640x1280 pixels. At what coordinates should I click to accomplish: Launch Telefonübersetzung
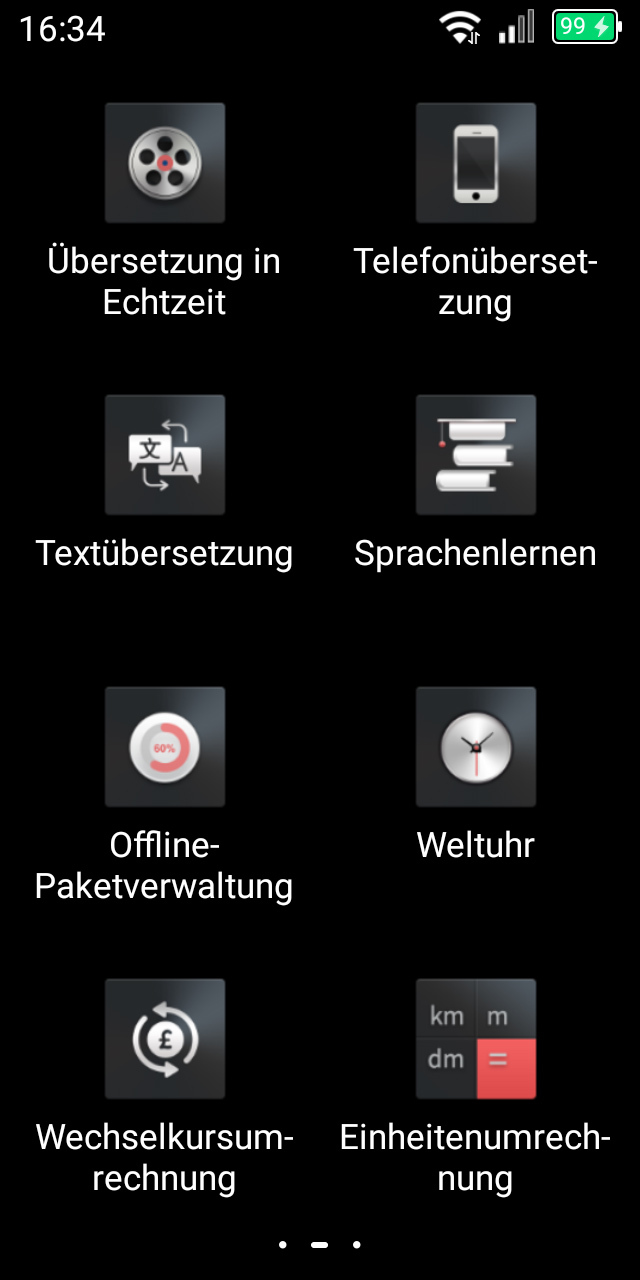[476, 163]
